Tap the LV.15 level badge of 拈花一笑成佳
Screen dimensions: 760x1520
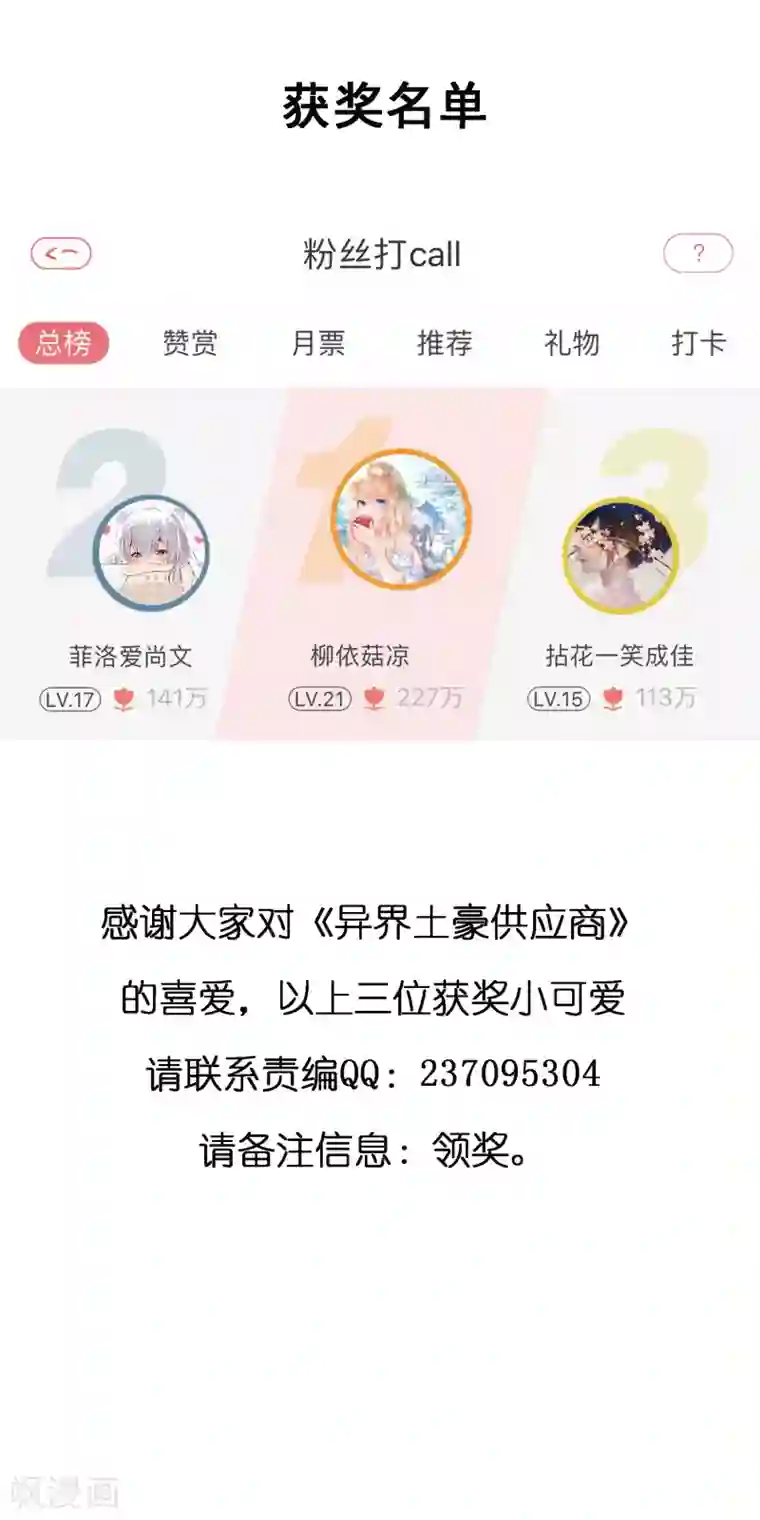click(558, 699)
